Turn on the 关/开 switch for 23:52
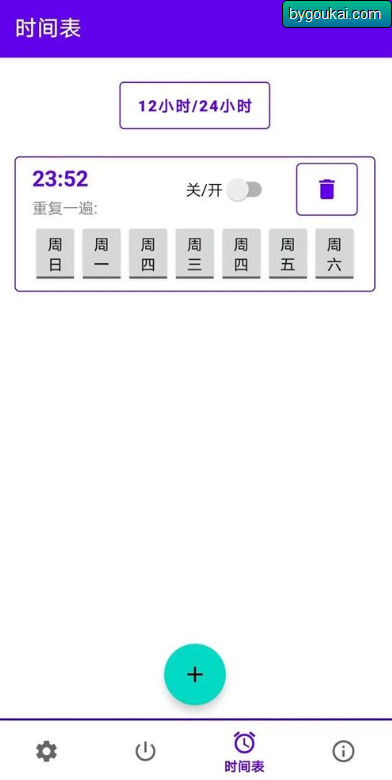 244,190
